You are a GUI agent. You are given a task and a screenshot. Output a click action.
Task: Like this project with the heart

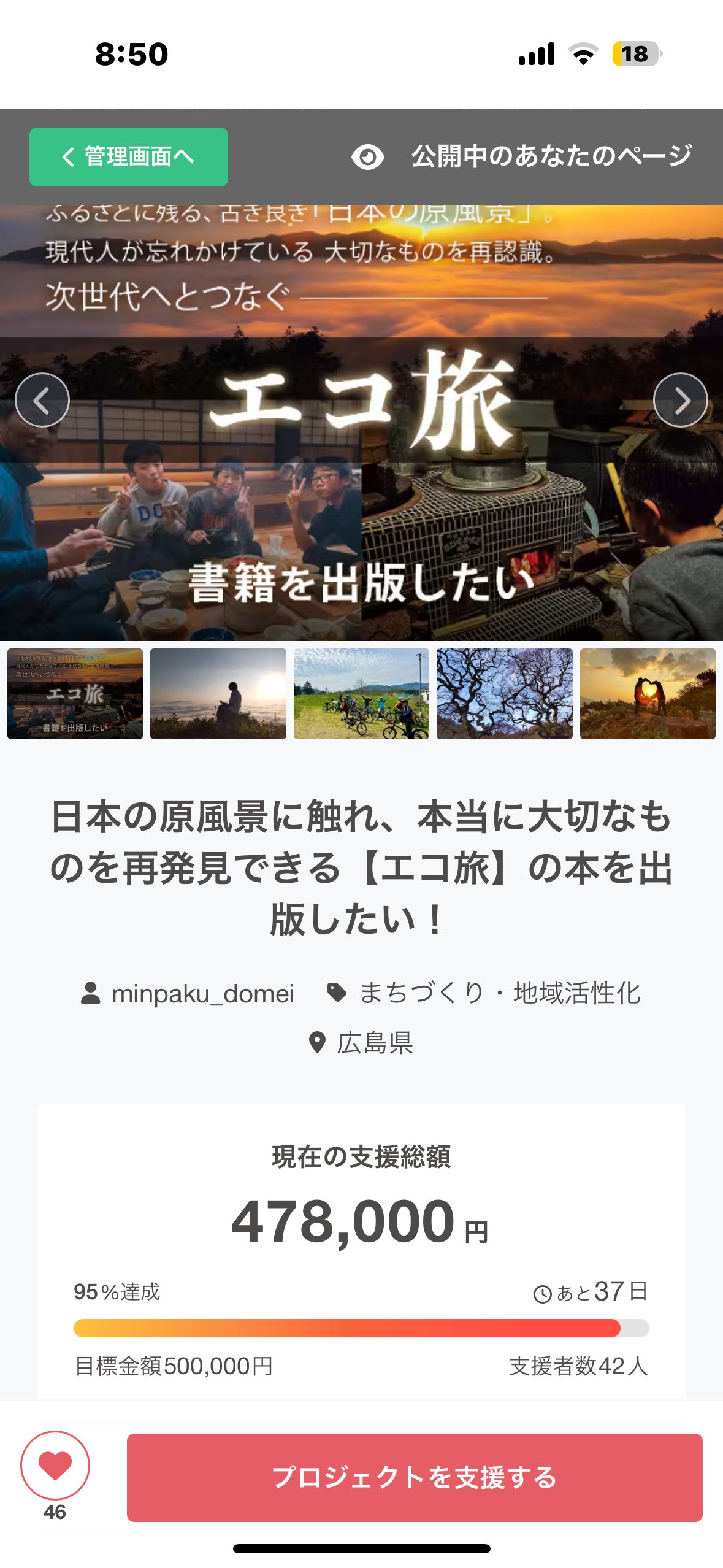pyautogui.click(x=55, y=1465)
